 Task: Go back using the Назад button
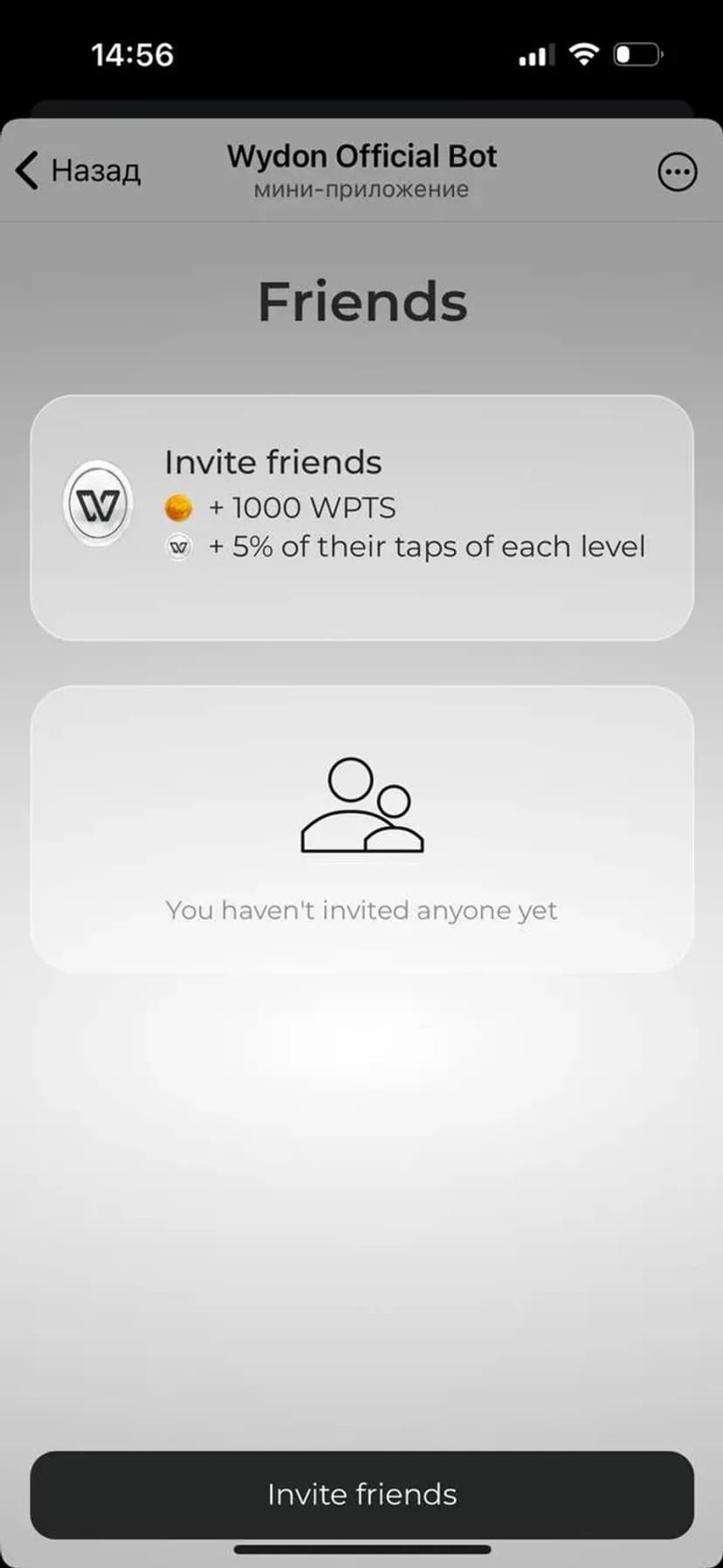pos(79,170)
